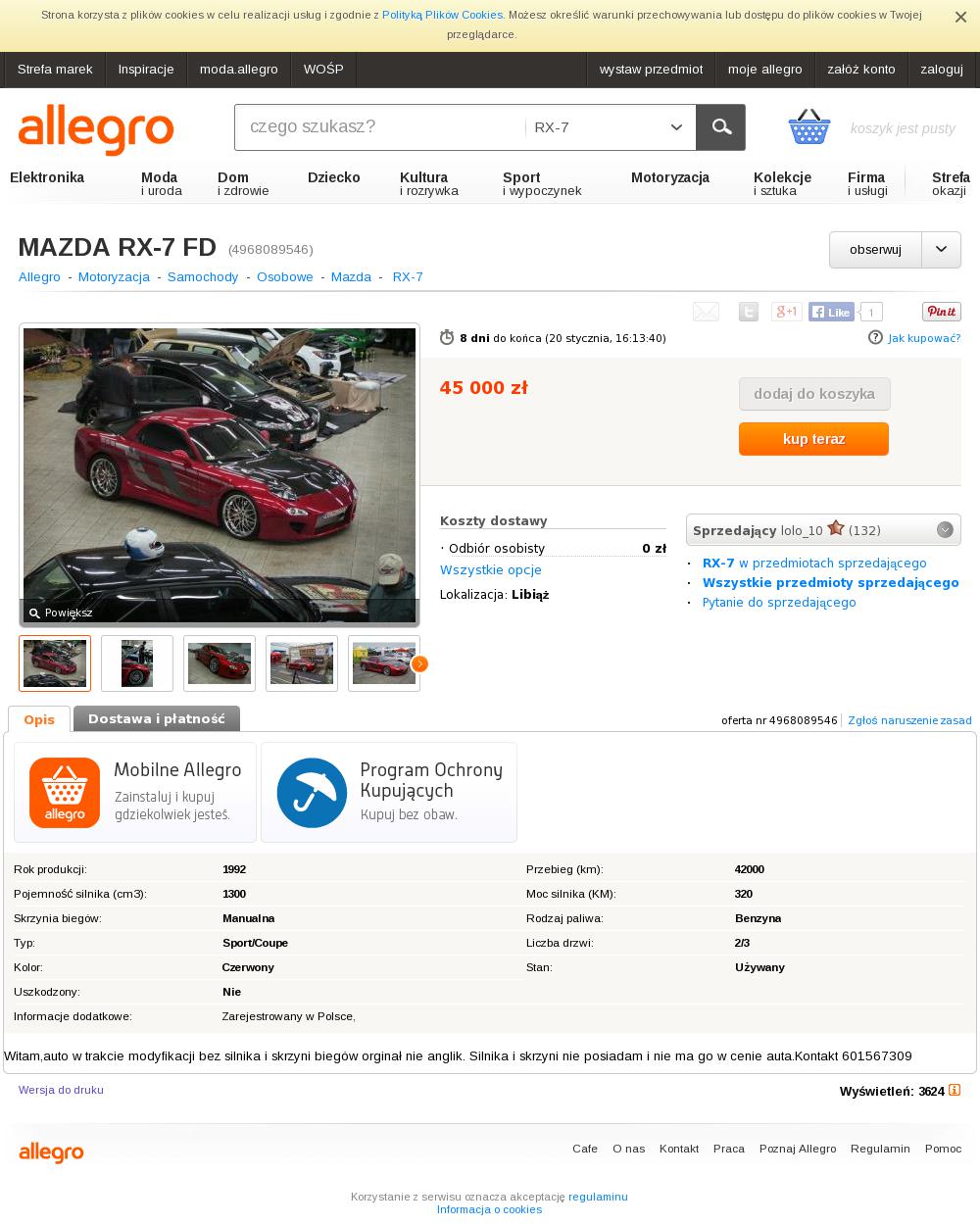The image size is (980, 1226).
Task: Open the shopping basket icon
Action: coord(809,127)
